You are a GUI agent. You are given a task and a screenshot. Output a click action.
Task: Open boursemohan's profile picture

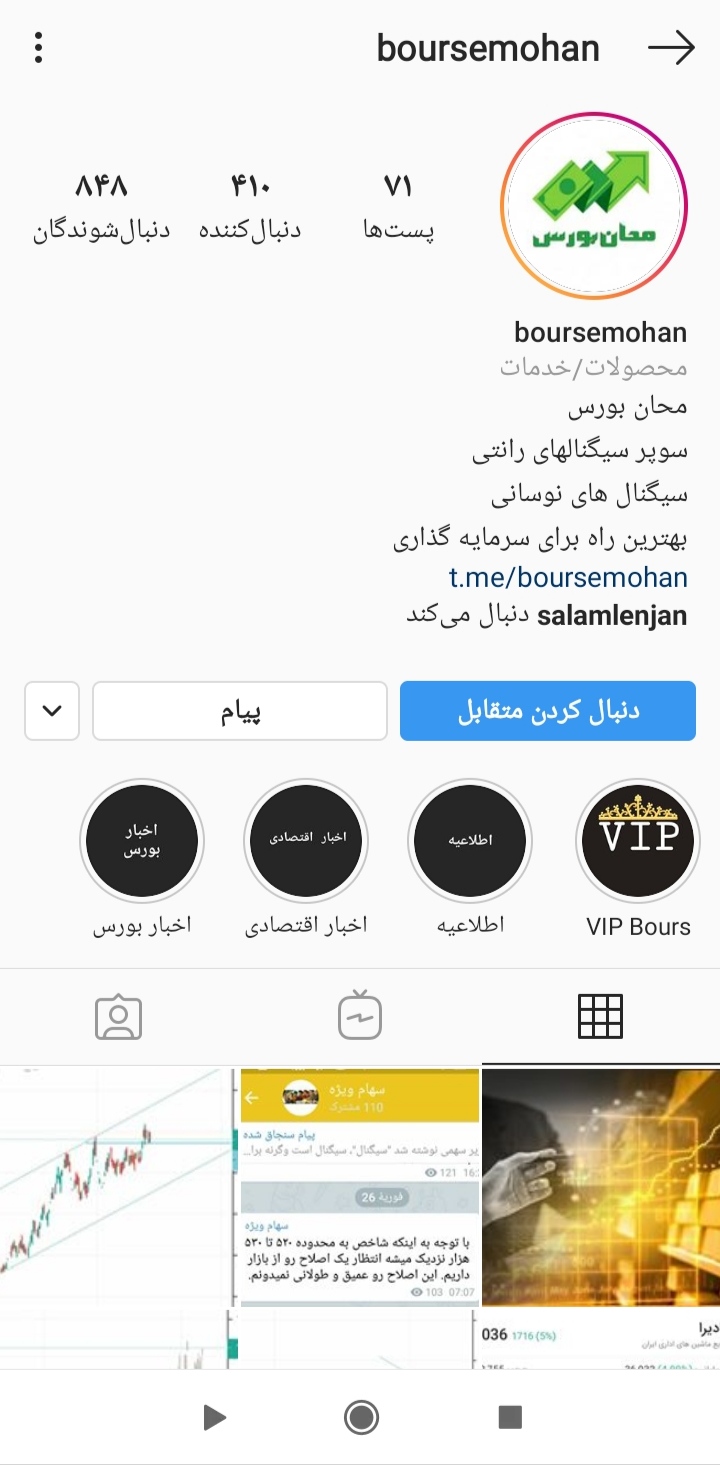click(x=592, y=206)
